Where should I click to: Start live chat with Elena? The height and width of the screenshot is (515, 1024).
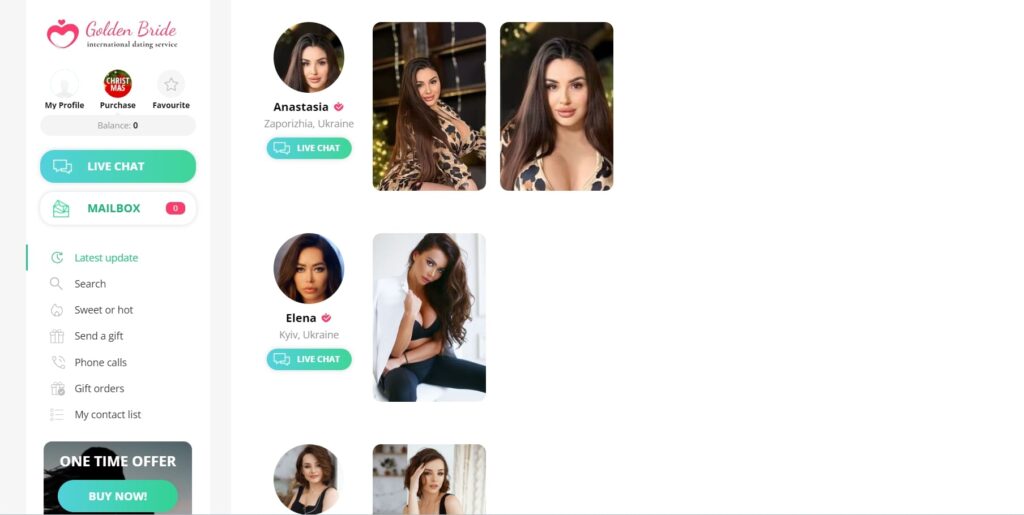tap(308, 359)
